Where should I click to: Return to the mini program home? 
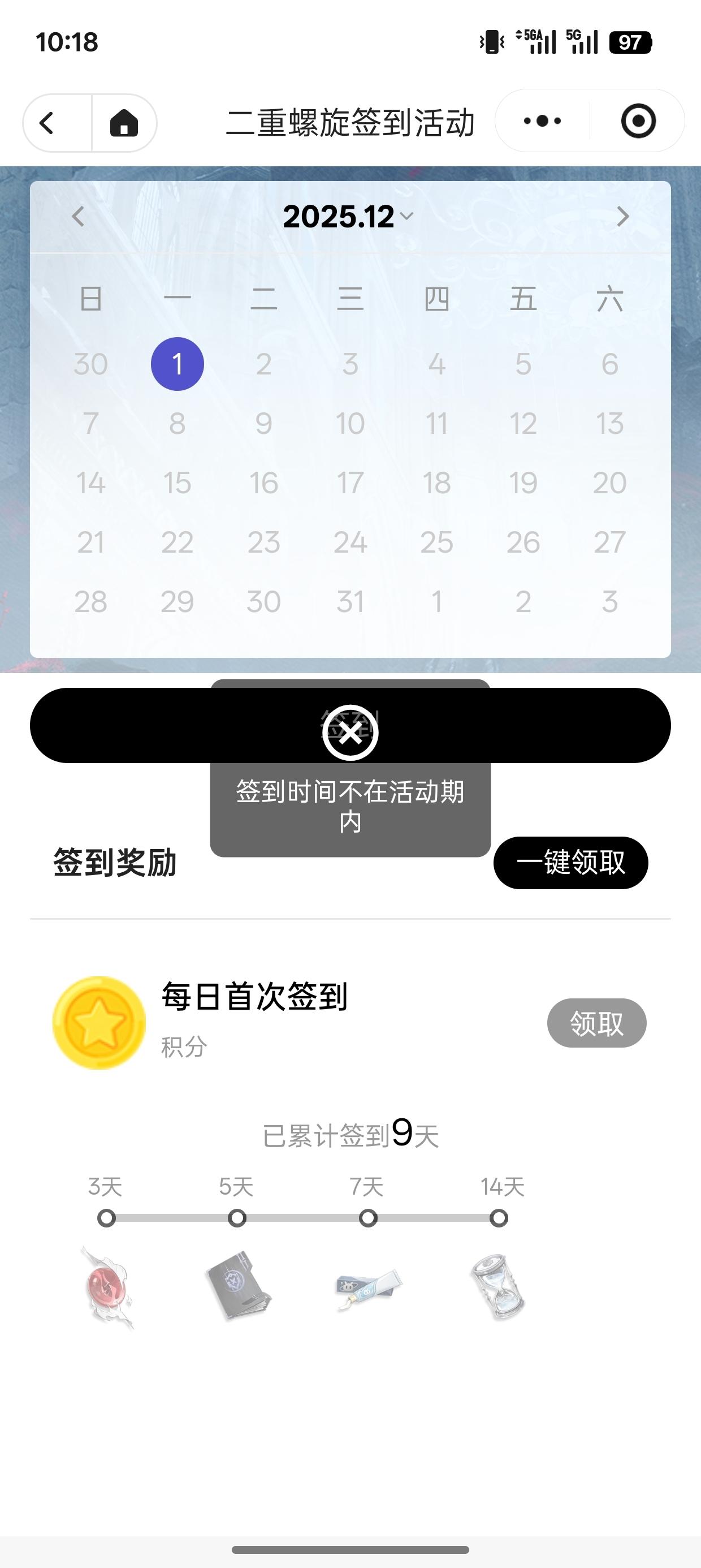point(124,123)
